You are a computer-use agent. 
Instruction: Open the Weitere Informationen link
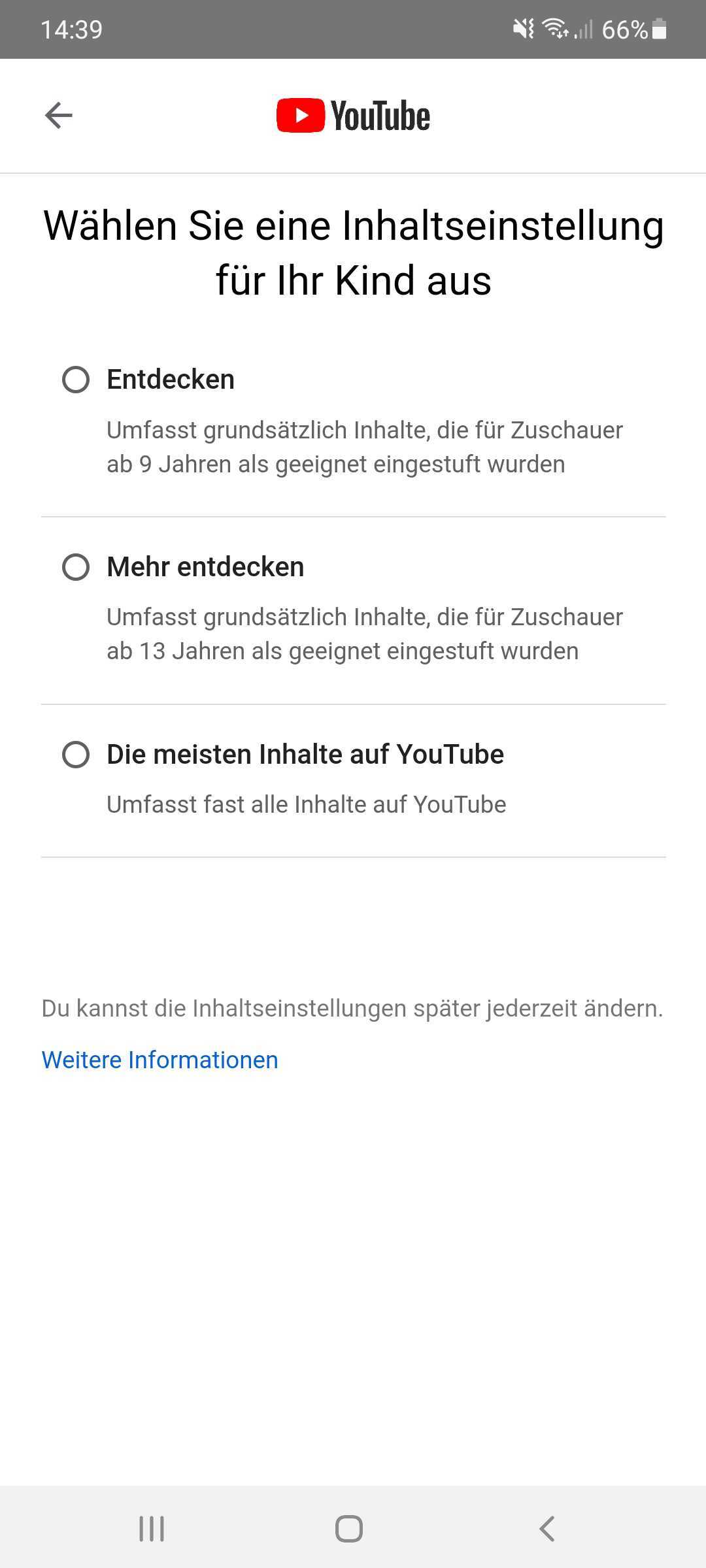point(160,1060)
